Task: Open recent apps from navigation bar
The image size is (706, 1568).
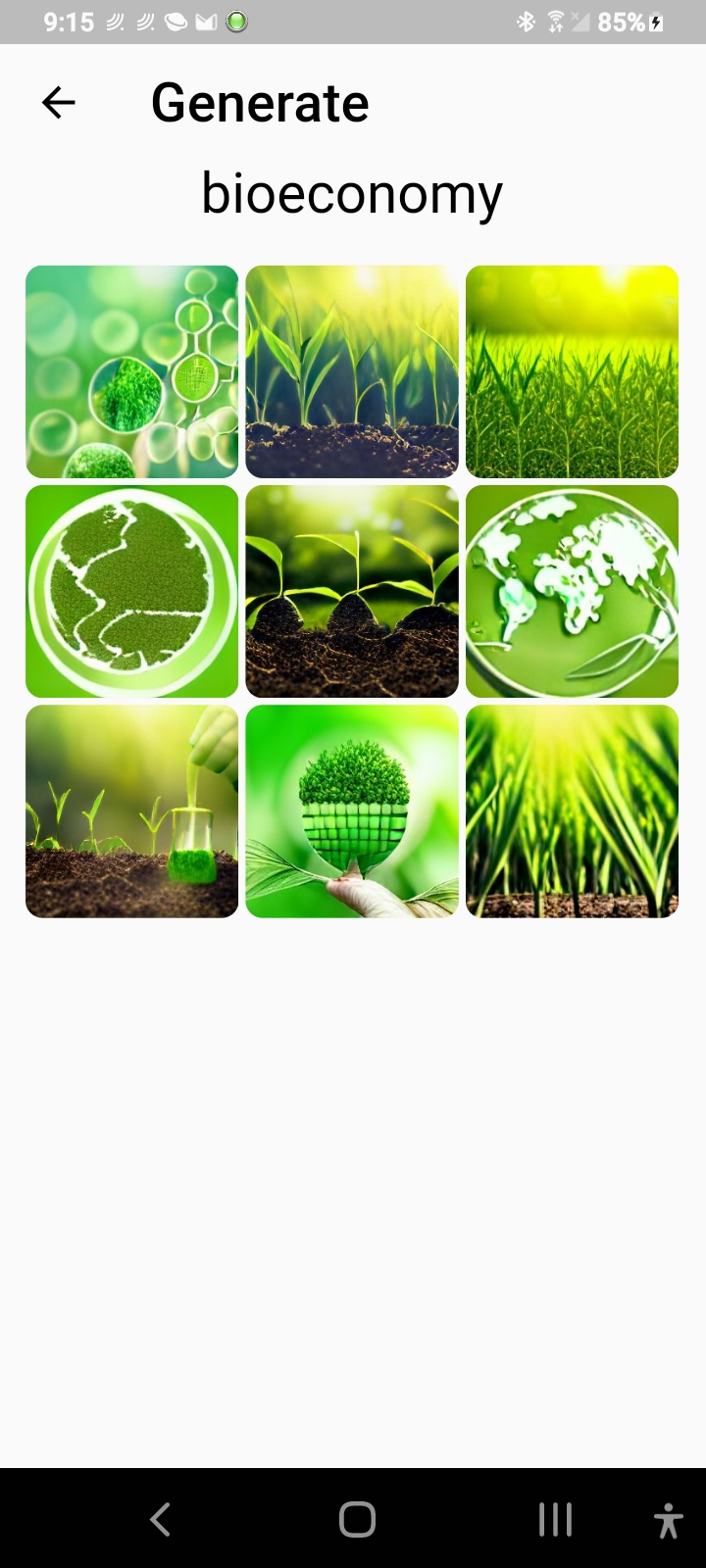Action: coord(555,1519)
